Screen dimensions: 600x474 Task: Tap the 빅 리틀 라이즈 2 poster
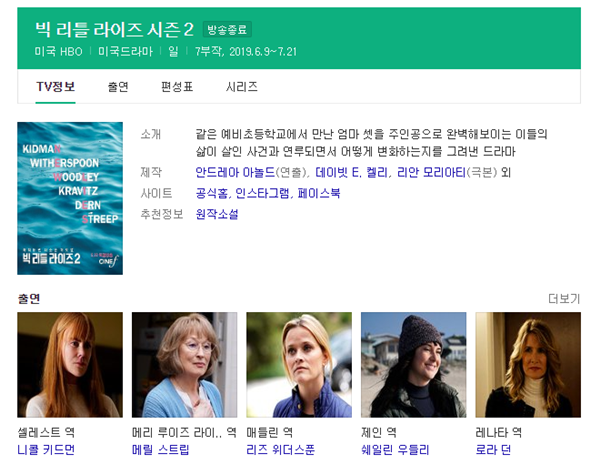[70, 198]
